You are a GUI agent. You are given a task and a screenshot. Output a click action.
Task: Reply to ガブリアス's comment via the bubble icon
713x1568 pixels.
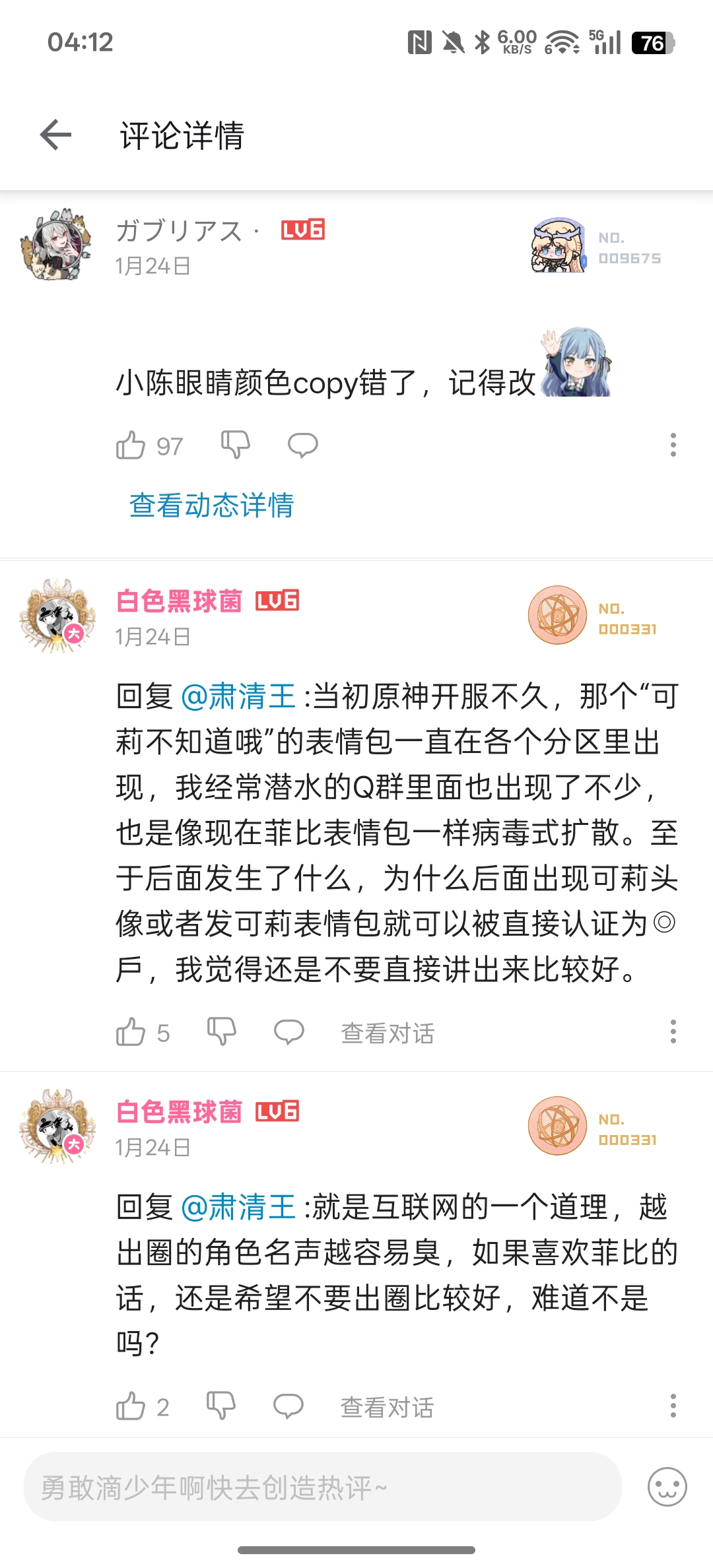pos(303,445)
